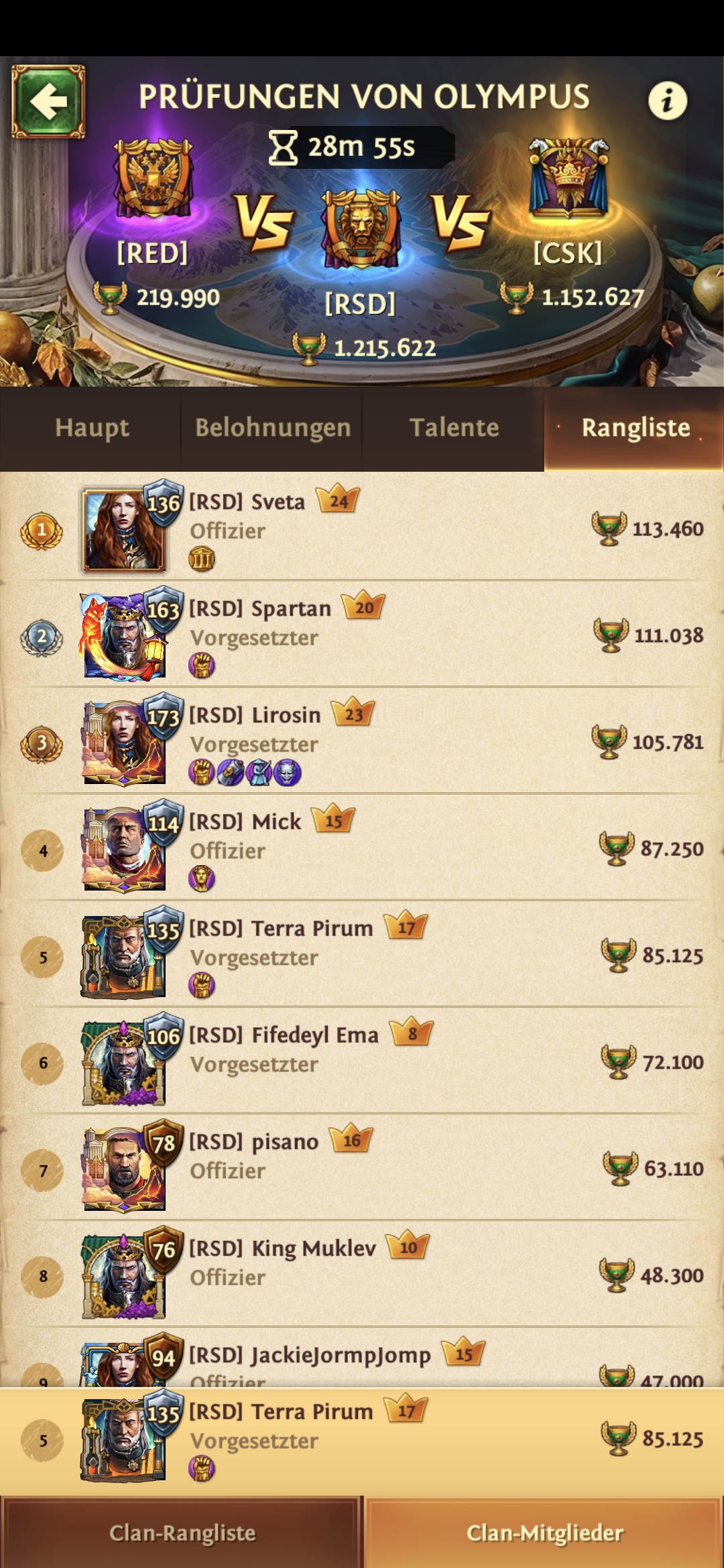Tap the Rangliste tab
The image size is (724, 1568).
point(635,428)
